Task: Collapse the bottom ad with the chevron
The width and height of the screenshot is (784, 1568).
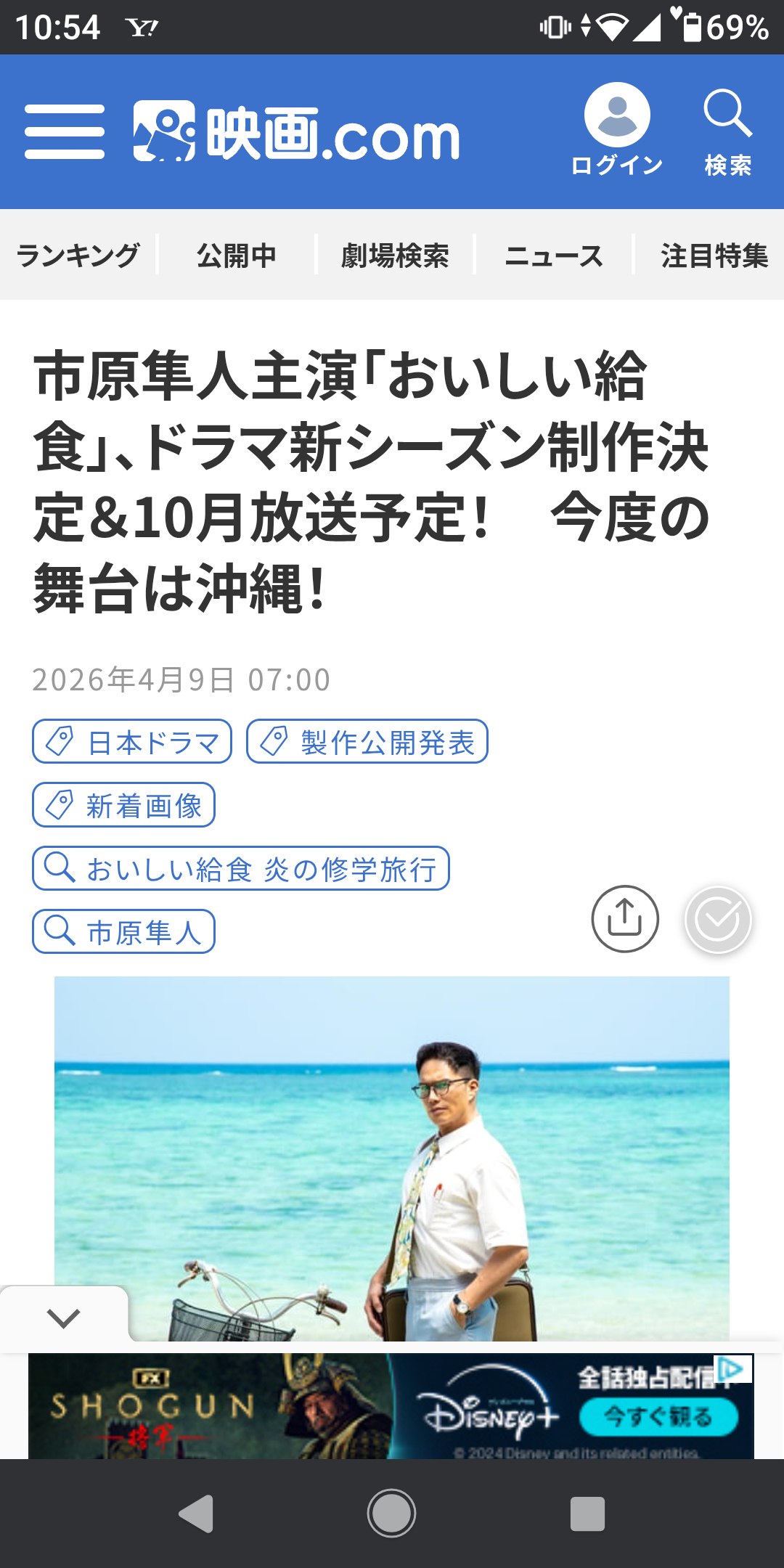Action: click(63, 1318)
